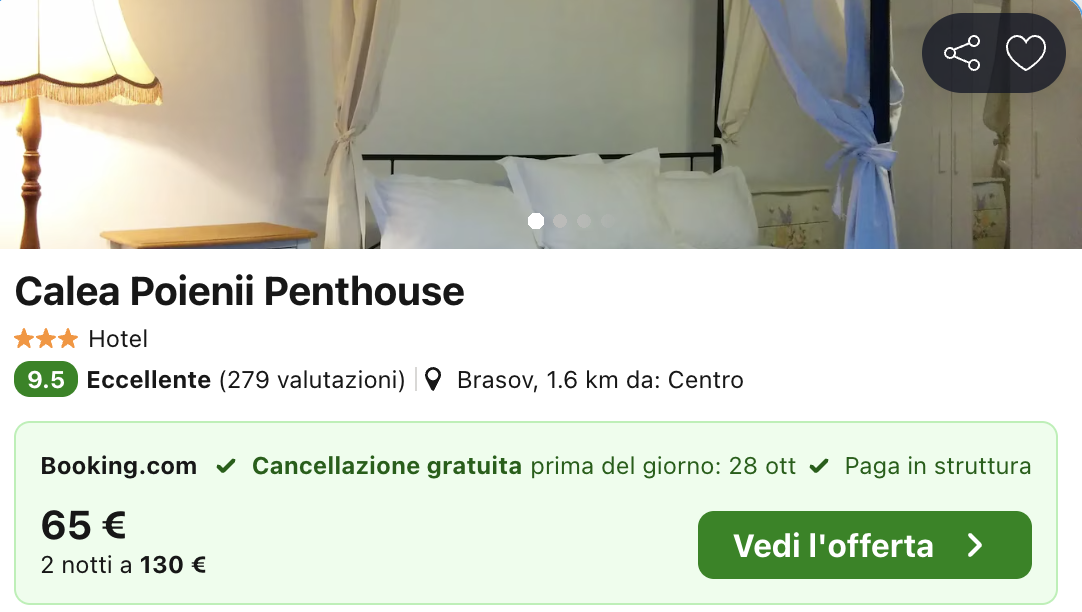The width and height of the screenshot is (1082, 612).
Task: Open the Calea Poienii Penthouse hotel title
Action: (240, 291)
